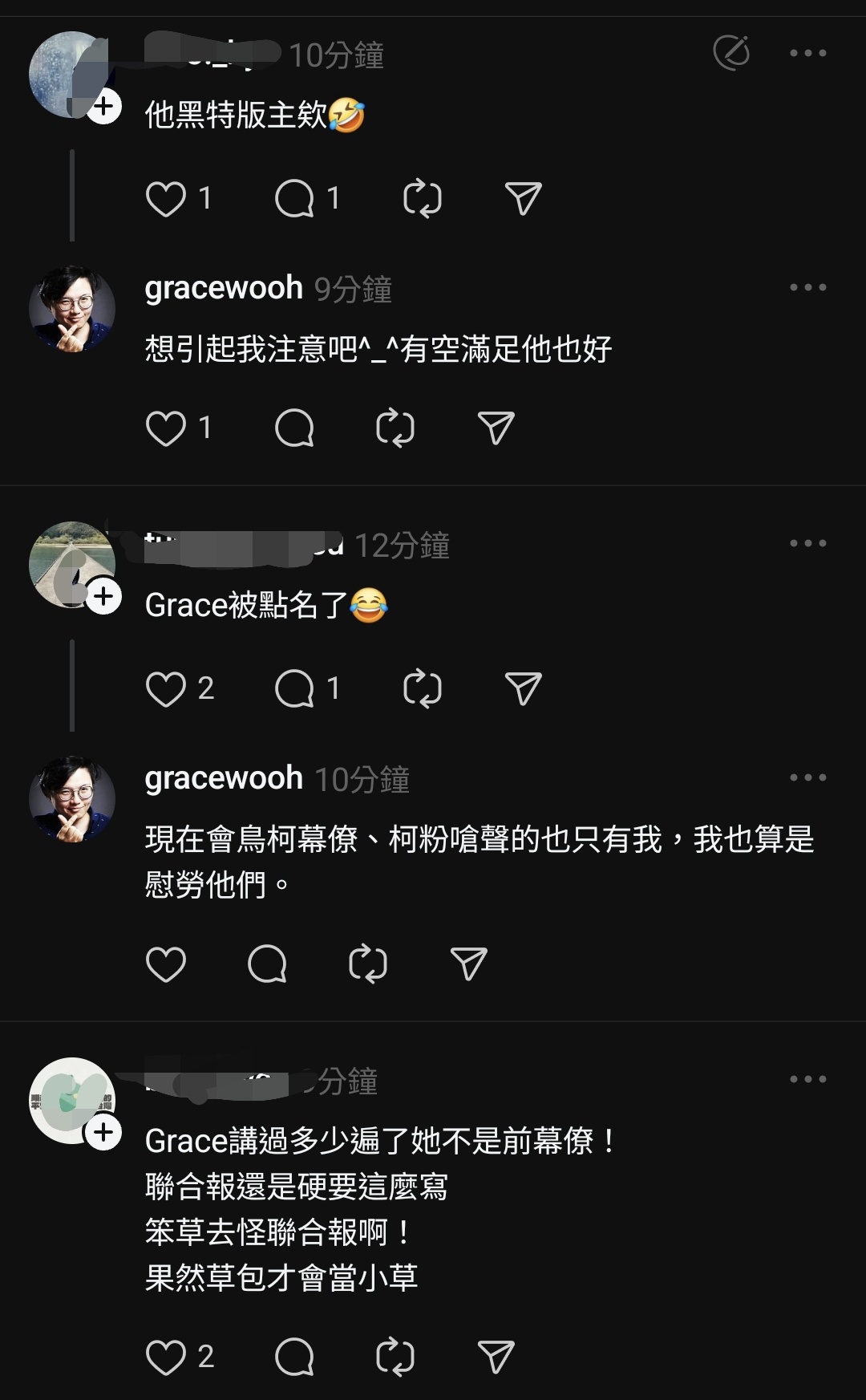Open the edit-slash icon on the top comment
The height and width of the screenshot is (1400, 866).
[731, 54]
